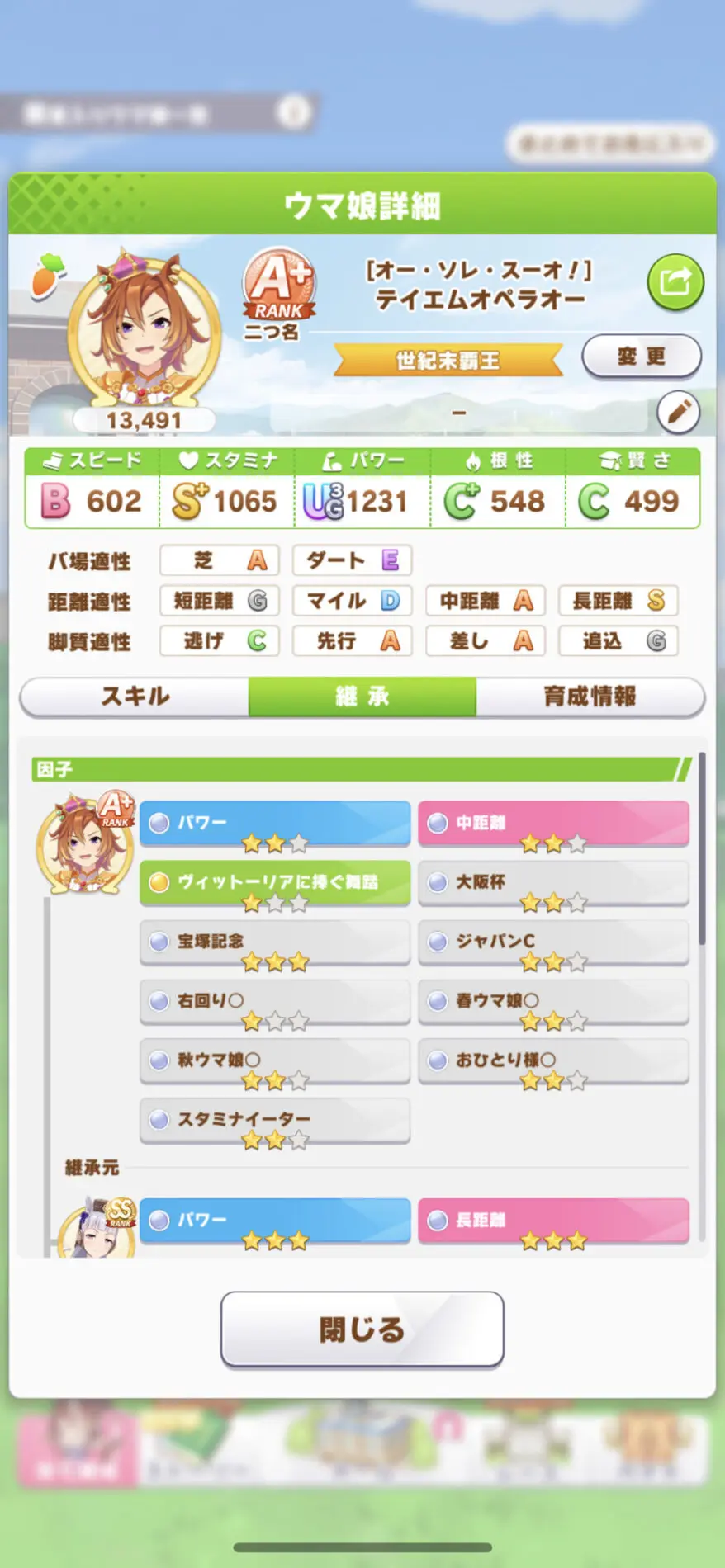Show the 大阪杯 factor info
The image size is (725, 1568).
pos(553,882)
